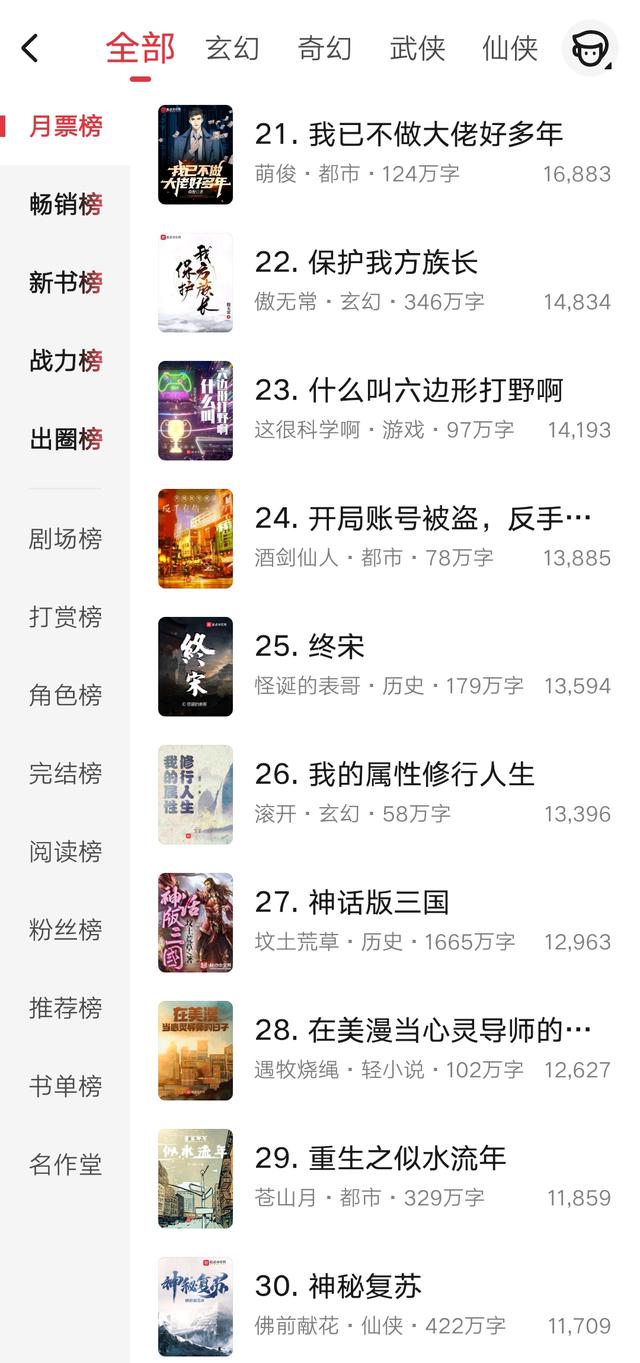This screenshot has width=640, height=1363.
Task: Go back using the top-left arrow
Action: (30, 47)
